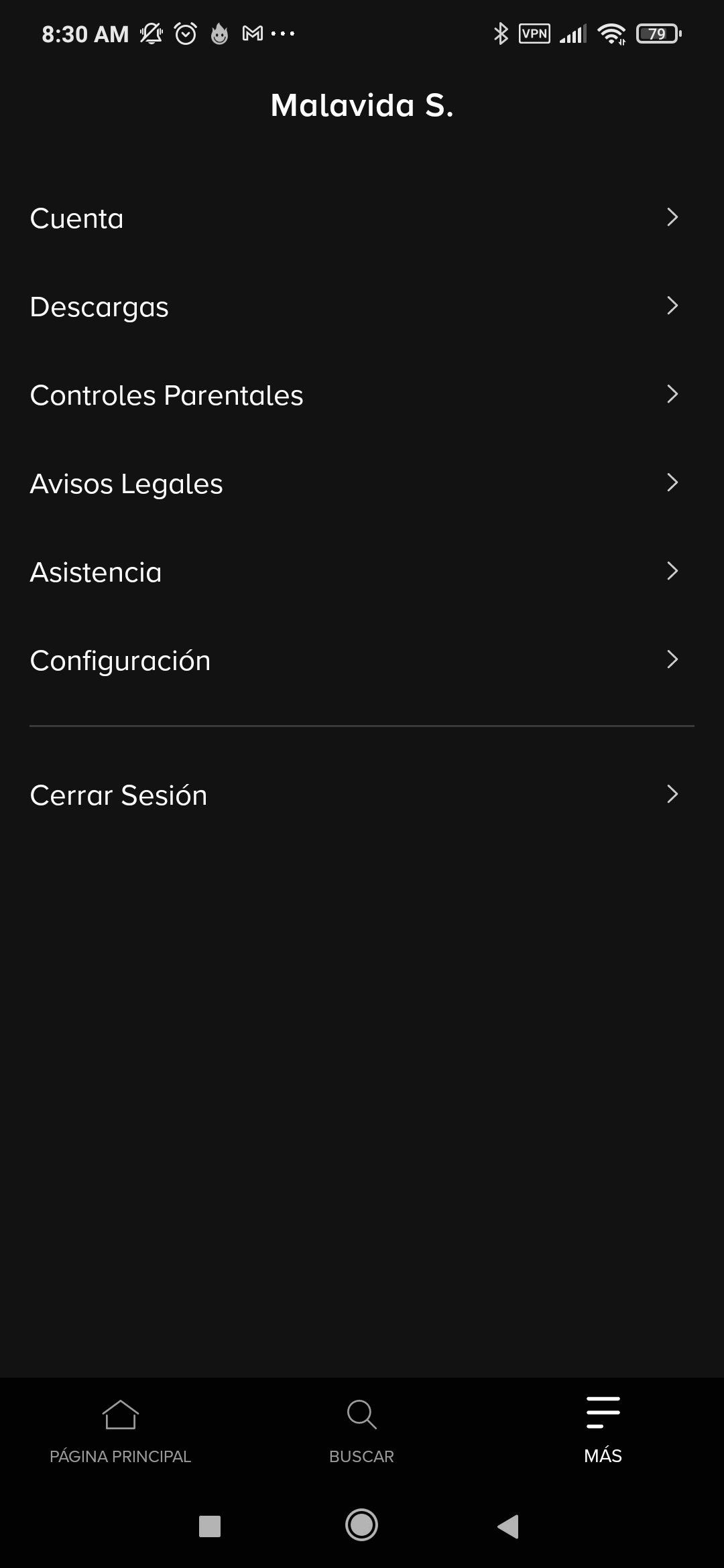Go to Descargas
The height and width of the screenshot is (1568, 724).
point(362,306)
